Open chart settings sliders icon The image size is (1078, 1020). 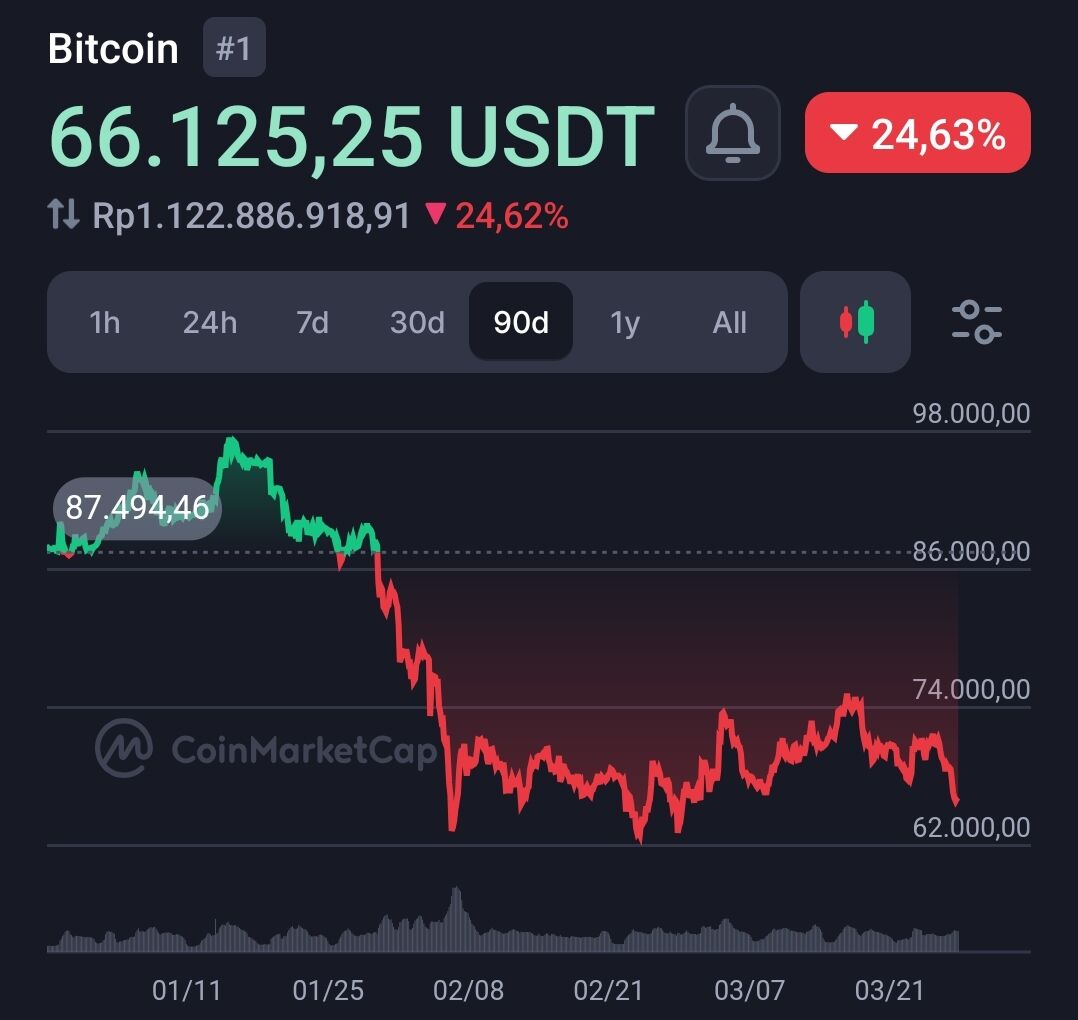976,322
